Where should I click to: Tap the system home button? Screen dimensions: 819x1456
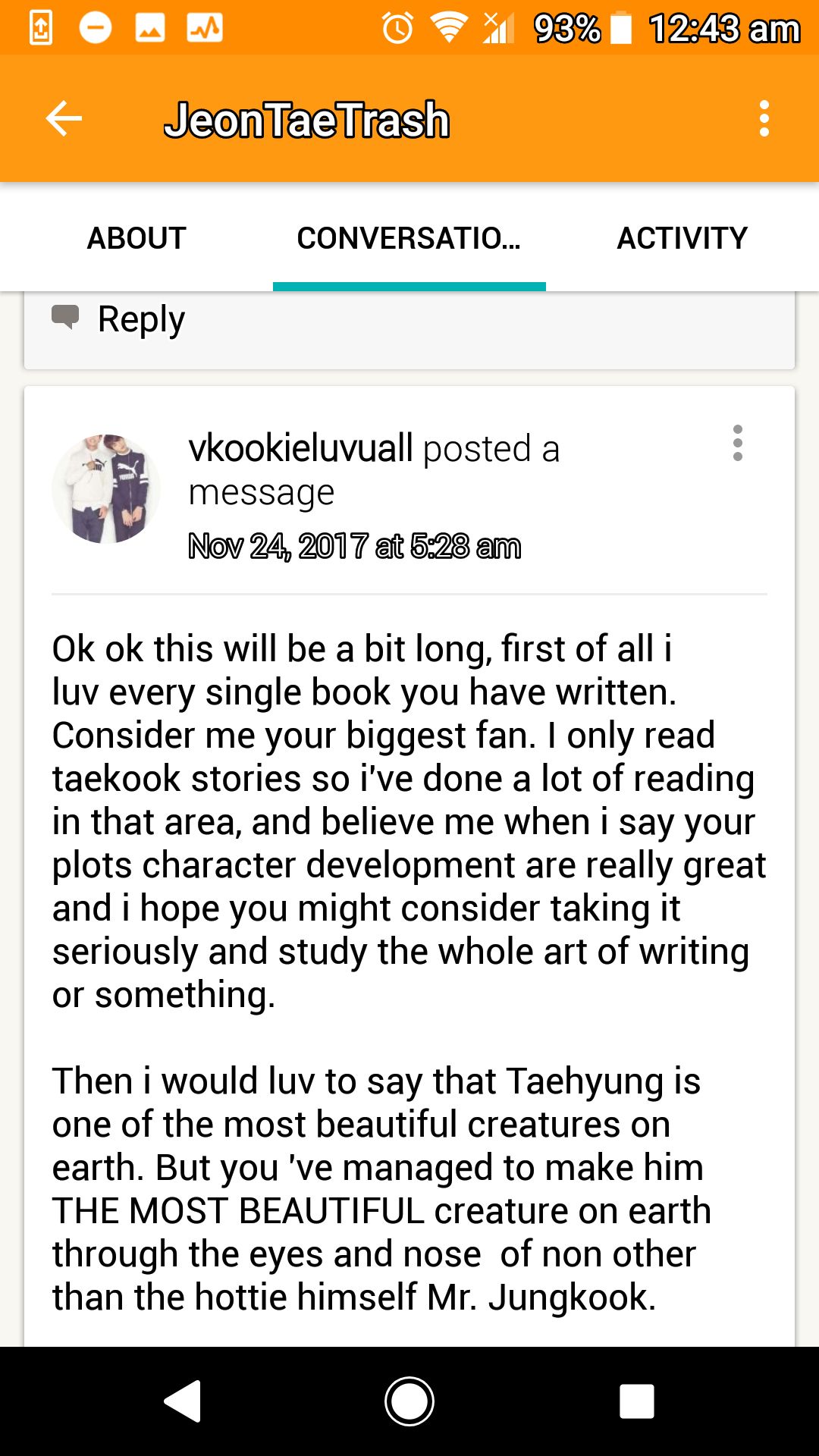click(409, 1401)
